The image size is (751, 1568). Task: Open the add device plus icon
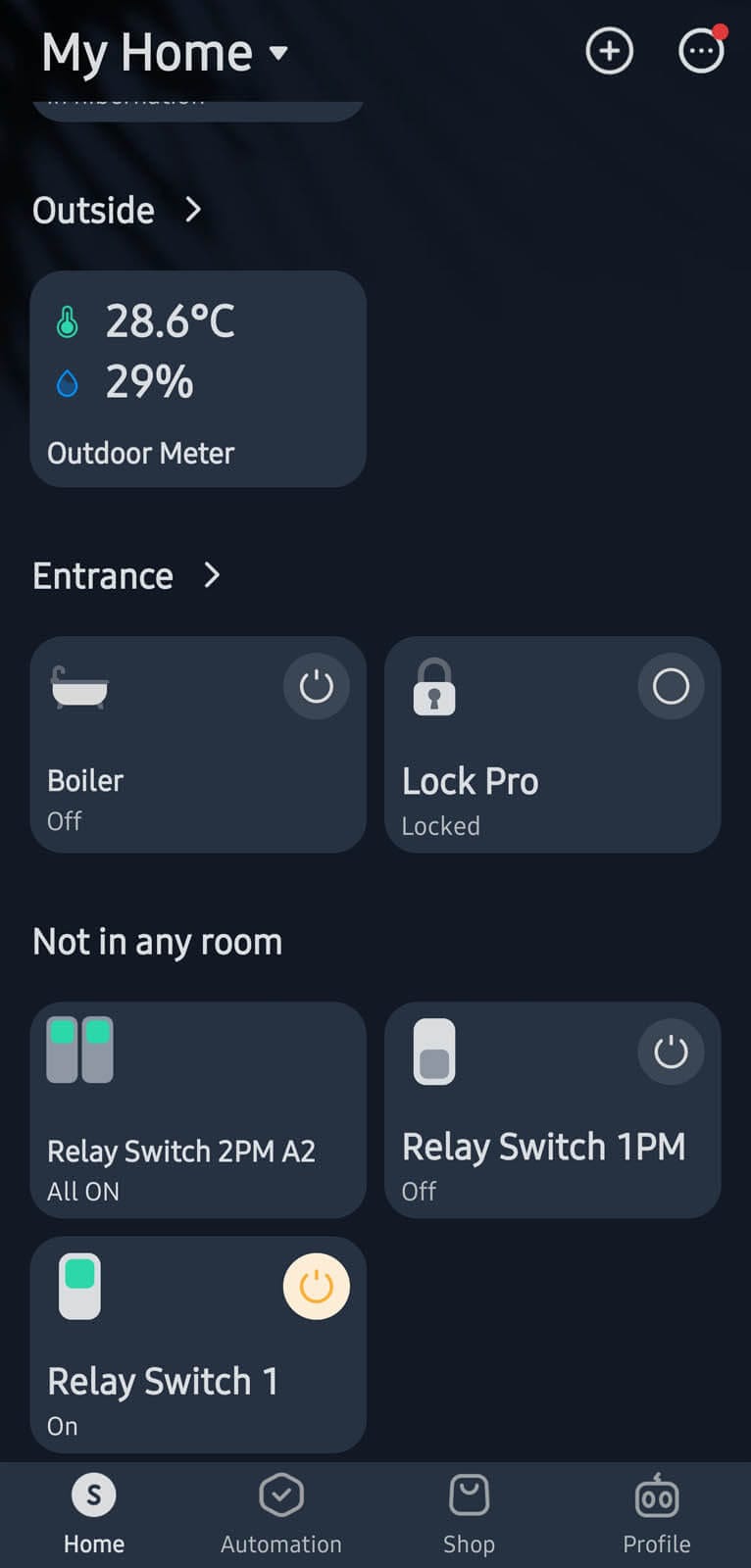(x=608, y=51)
